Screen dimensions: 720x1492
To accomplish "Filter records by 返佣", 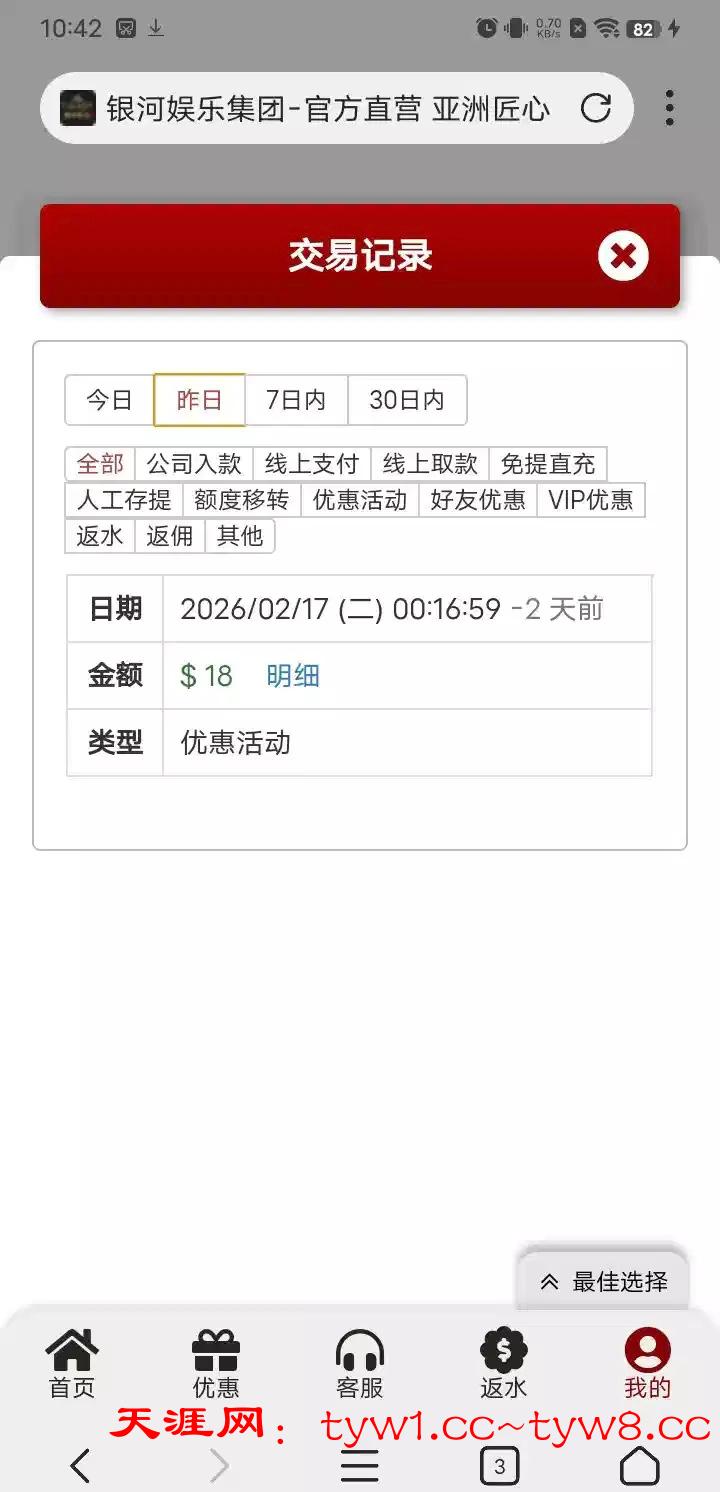I will click(169, 536).
